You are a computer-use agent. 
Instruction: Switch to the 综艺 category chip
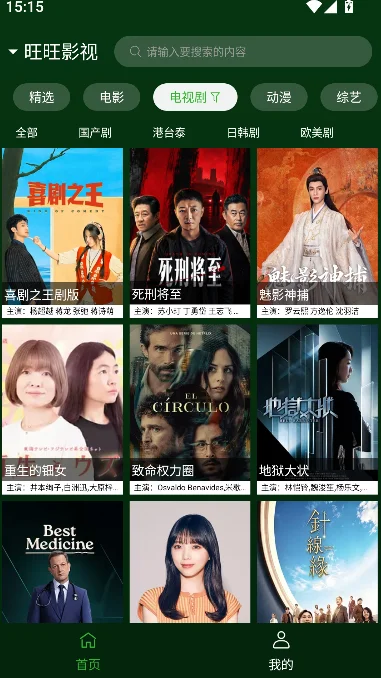tap(349, 97)
